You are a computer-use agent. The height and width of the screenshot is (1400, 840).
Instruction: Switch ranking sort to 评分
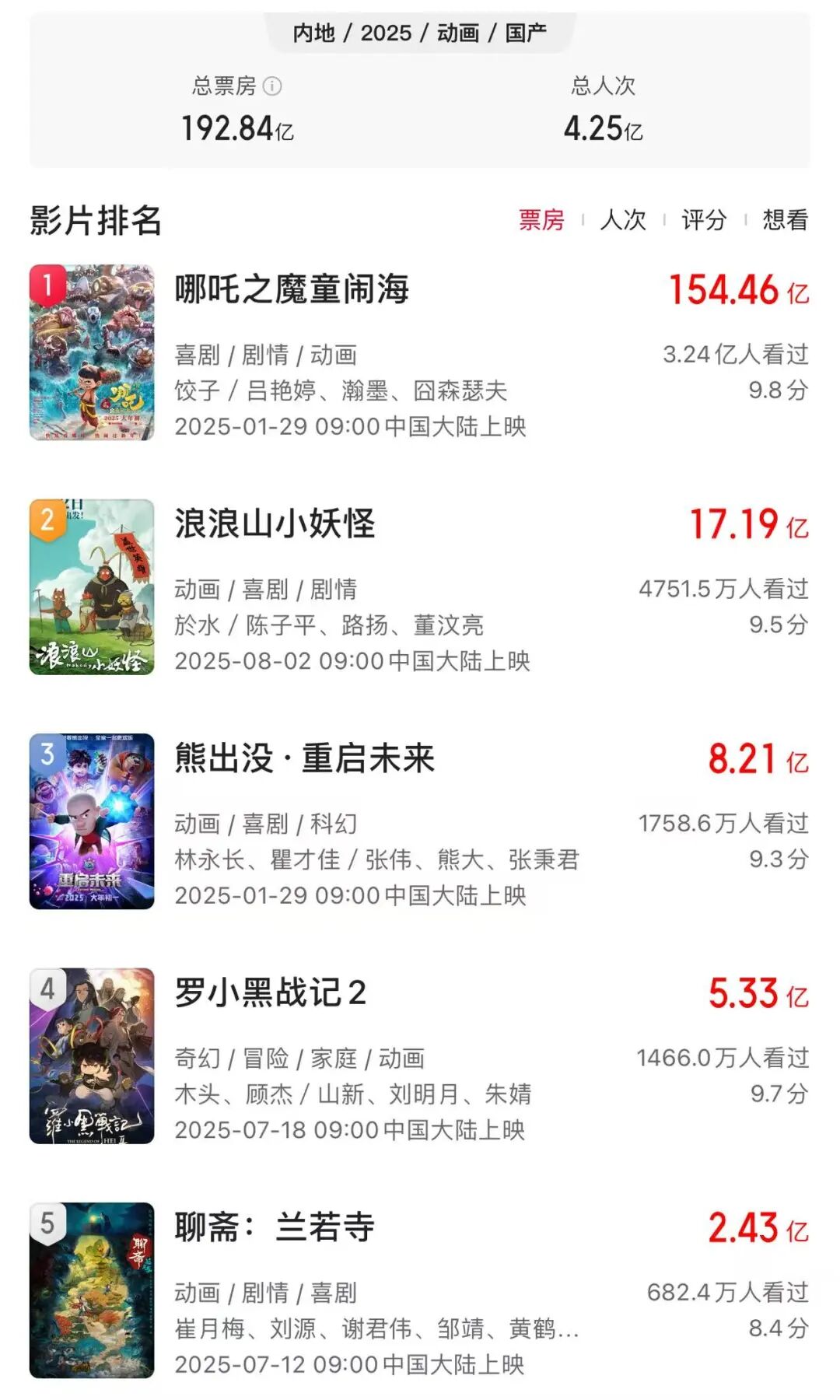coord(704,220)
